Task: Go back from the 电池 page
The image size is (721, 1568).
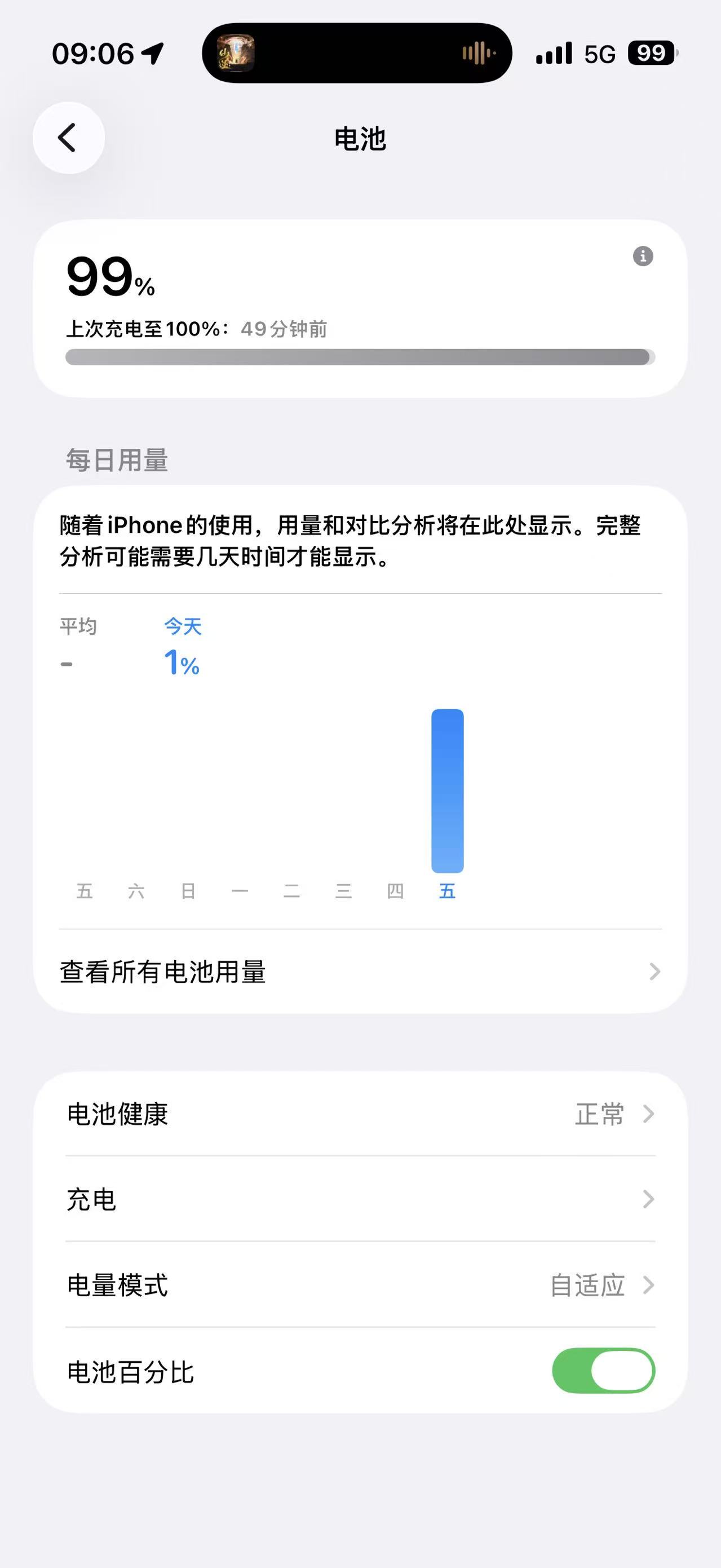Action: click(68, 138)
